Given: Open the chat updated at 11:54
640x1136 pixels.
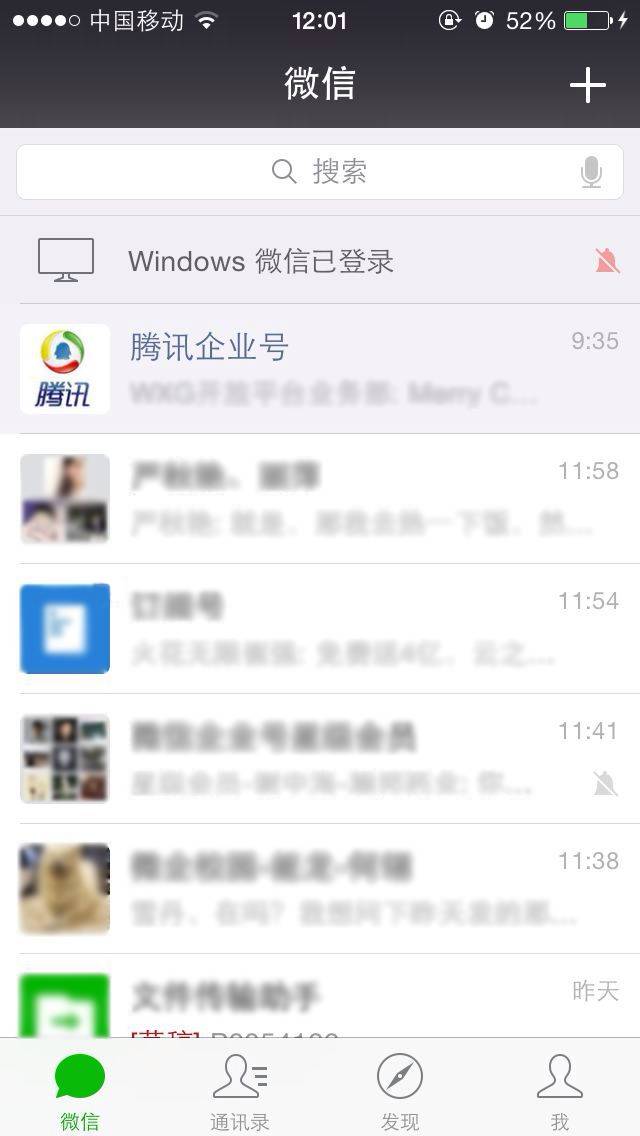Looking at the screenshot, I should tap(320, 628).
